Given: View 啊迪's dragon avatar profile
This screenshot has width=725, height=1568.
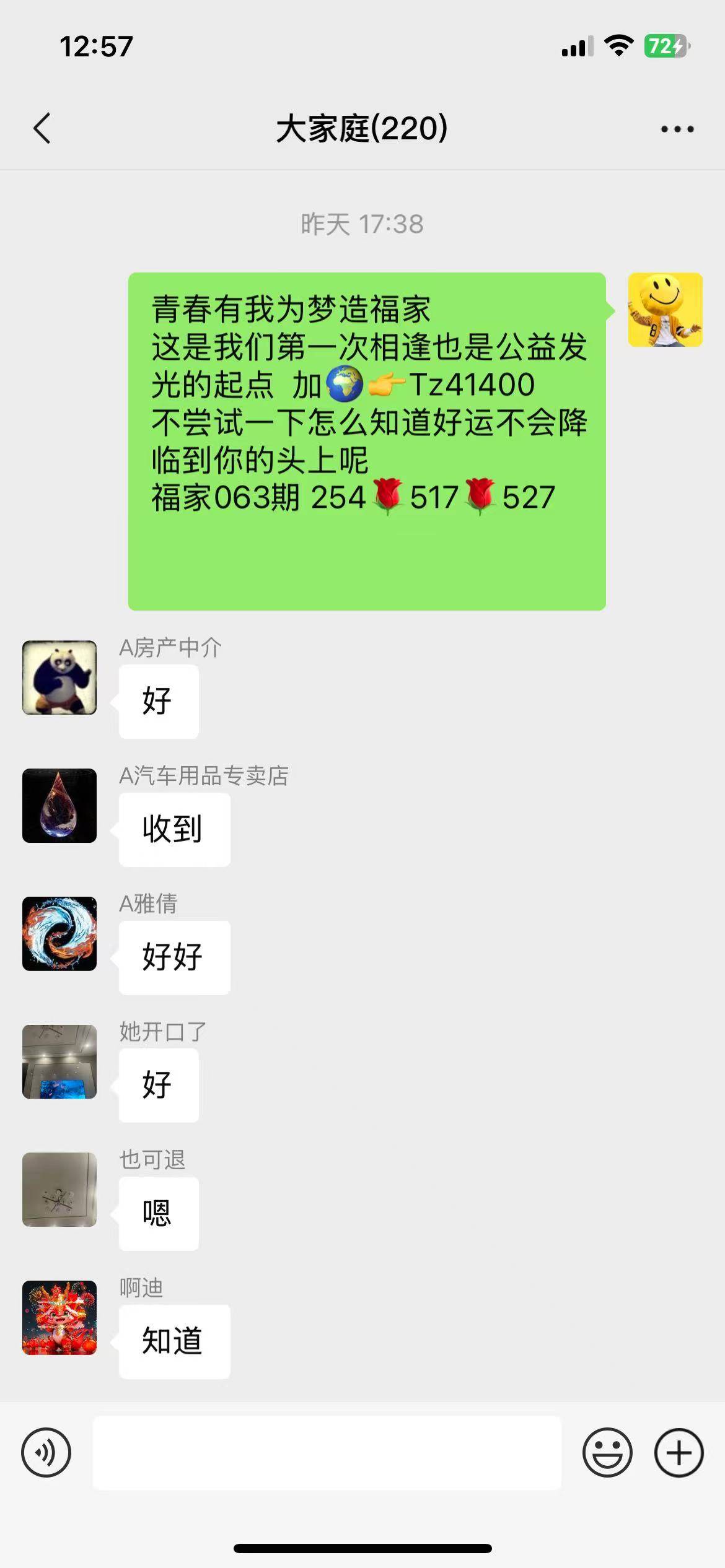Looking at the screenshot, I should 59,1317.
